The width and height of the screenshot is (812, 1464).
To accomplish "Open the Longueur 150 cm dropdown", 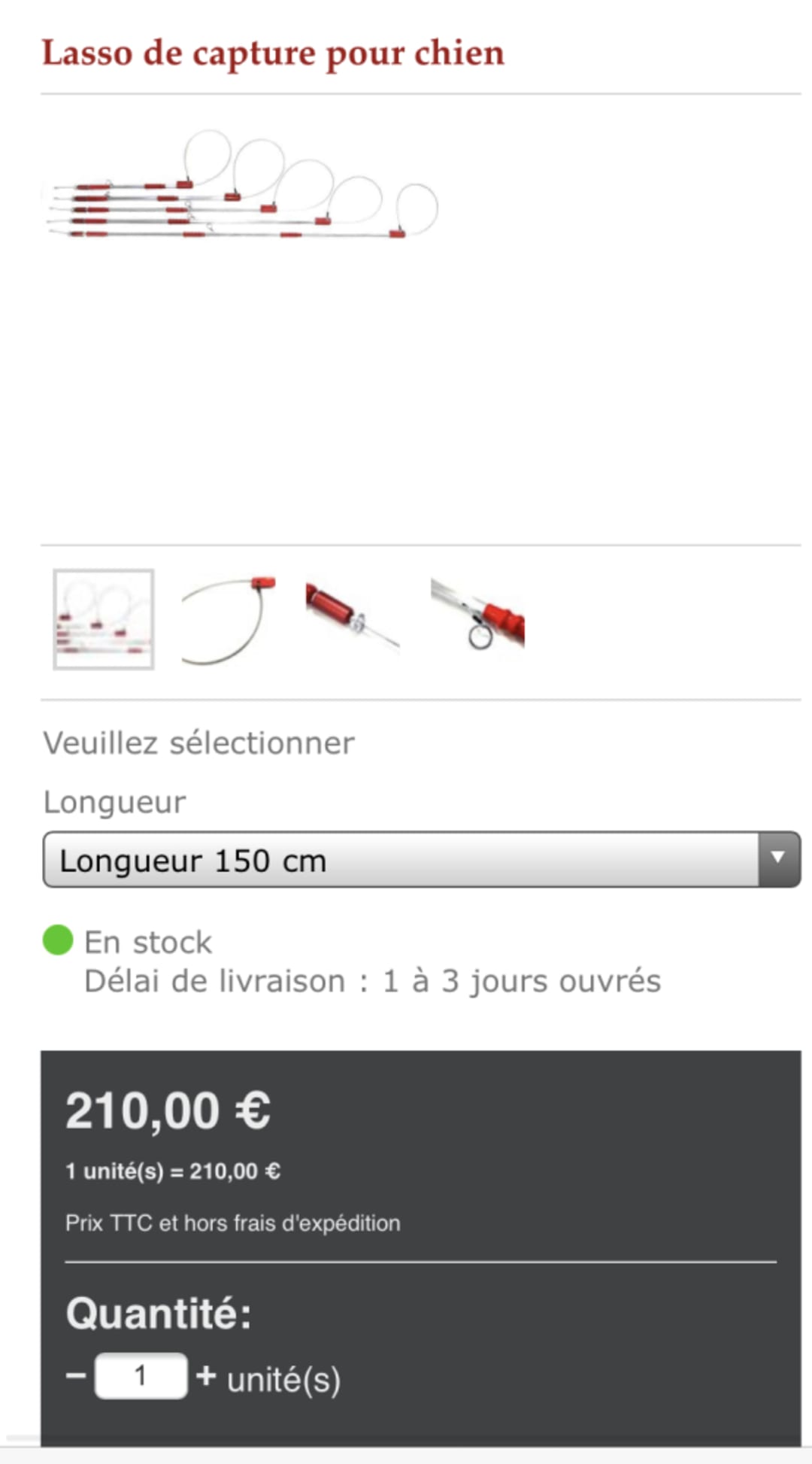I will click(x=421, y=859).
